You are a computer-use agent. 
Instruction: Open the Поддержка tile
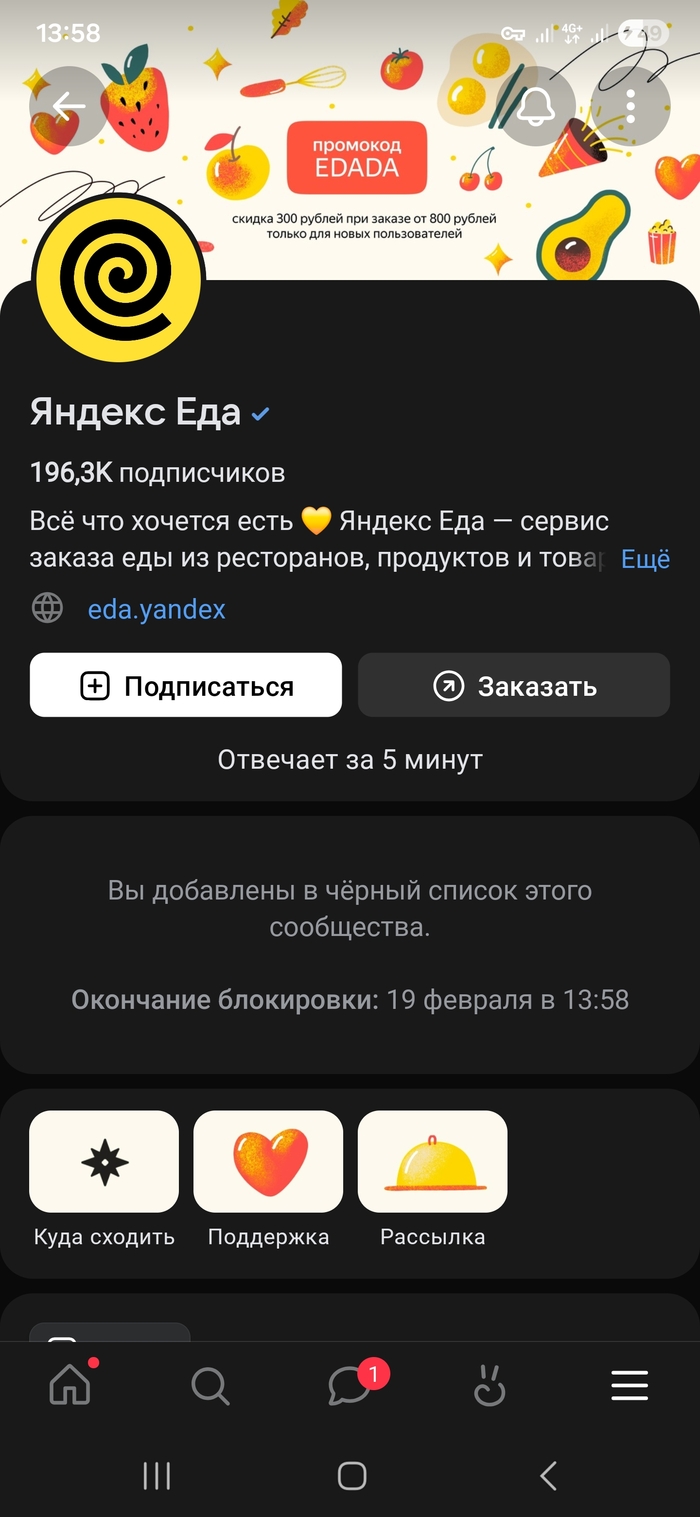pyautogui.click(x=268, y=1162)
